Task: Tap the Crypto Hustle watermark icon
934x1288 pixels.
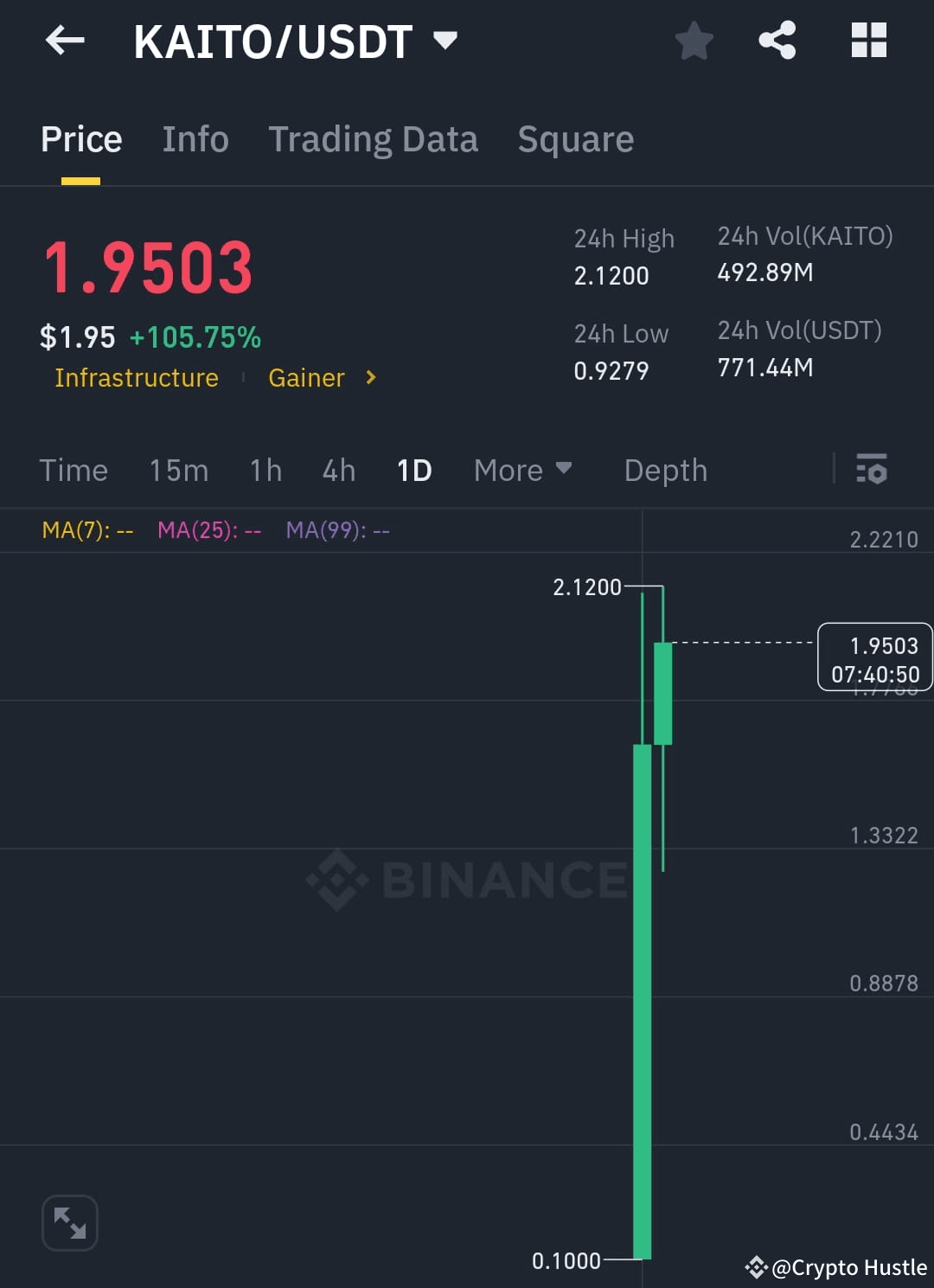Action: click(x=757, y=1268)
